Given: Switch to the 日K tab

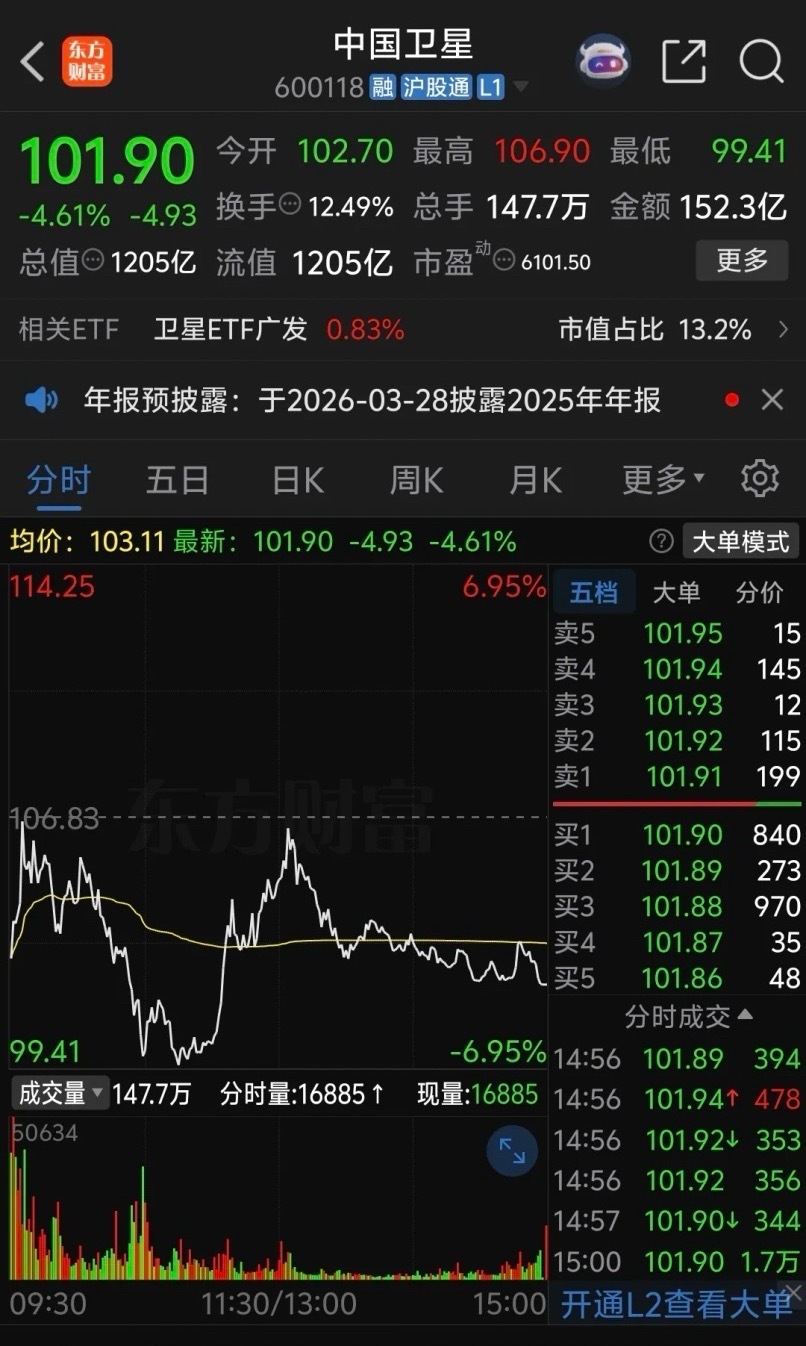Looking at the screenshot, I should click(296, 479).
